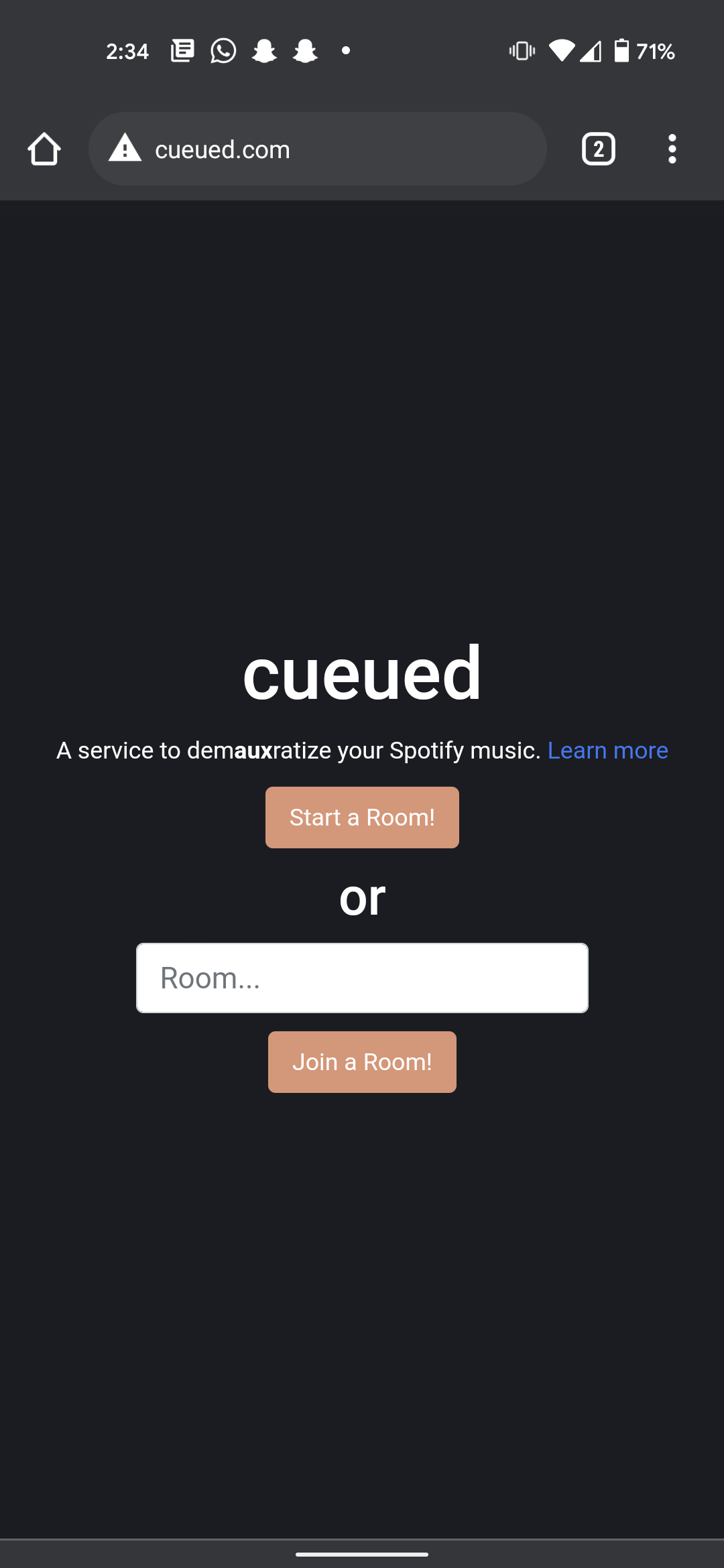The image size is (724, 1568).
Task: Tap the screenshot notification icon
Action: [x=182, y=51]
